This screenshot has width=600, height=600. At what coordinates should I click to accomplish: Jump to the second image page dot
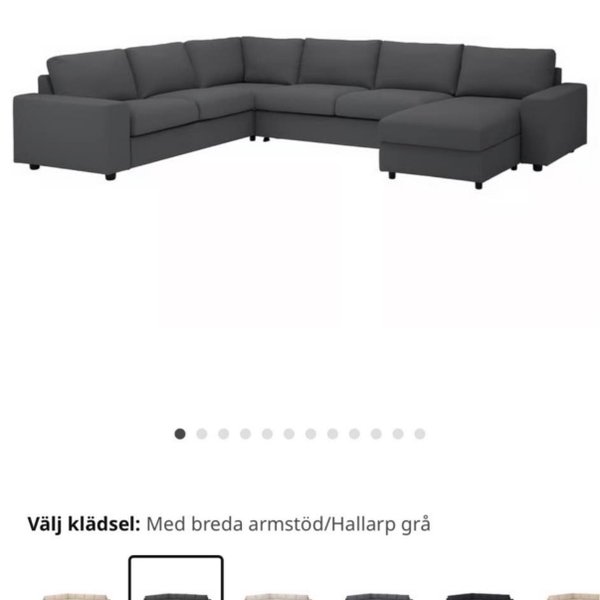pos(202,434)
